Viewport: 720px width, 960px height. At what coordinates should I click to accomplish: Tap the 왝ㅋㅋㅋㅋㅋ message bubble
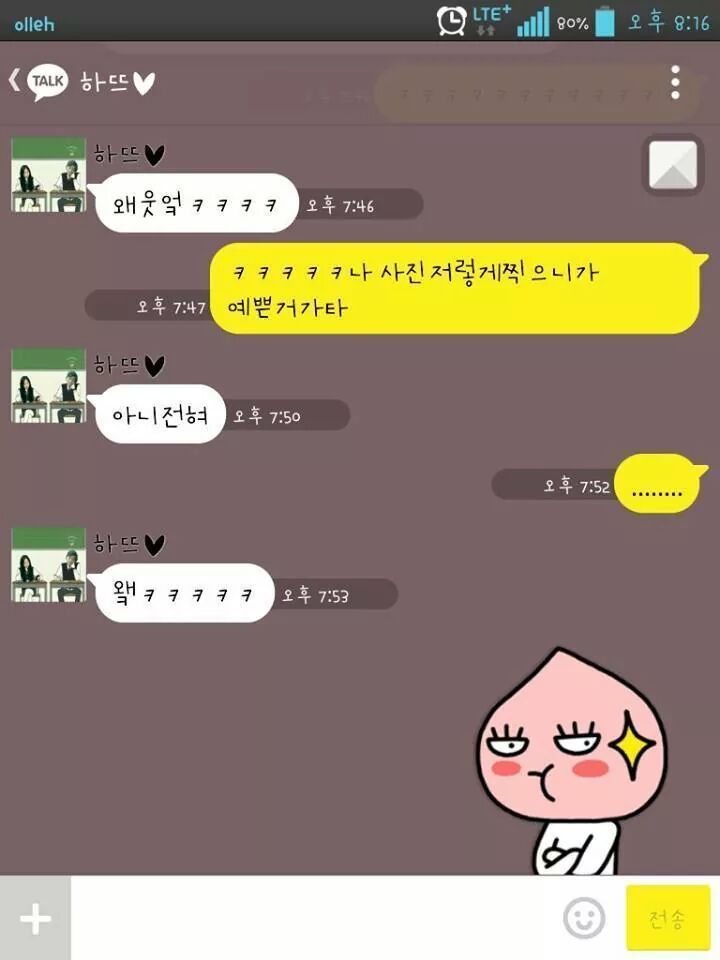[x=180, y=593]
